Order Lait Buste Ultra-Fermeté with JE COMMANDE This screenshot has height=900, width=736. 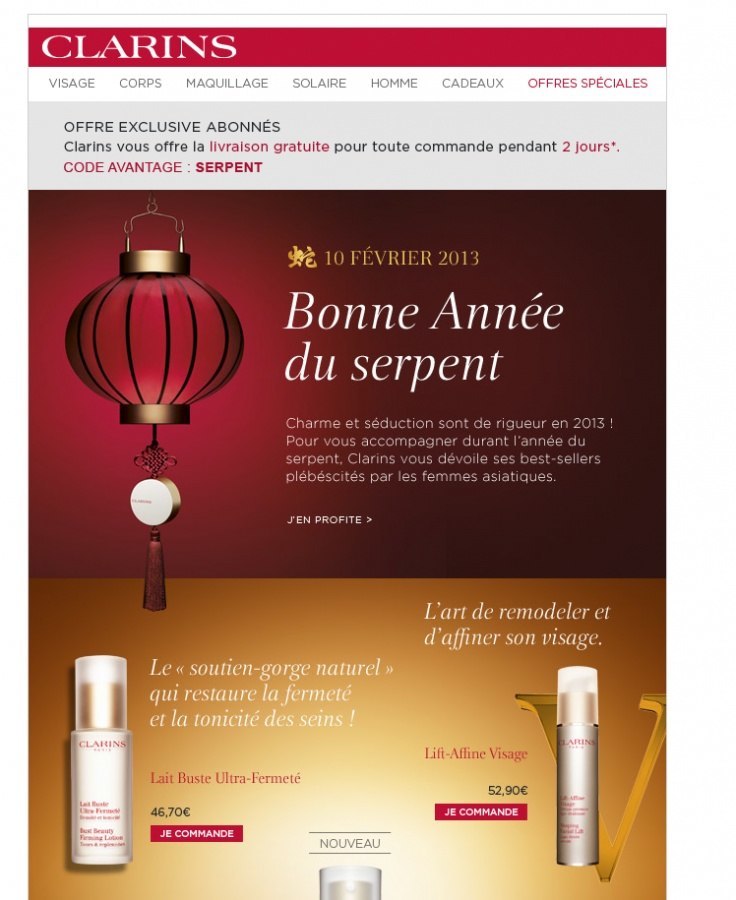(x=196, y=833)
